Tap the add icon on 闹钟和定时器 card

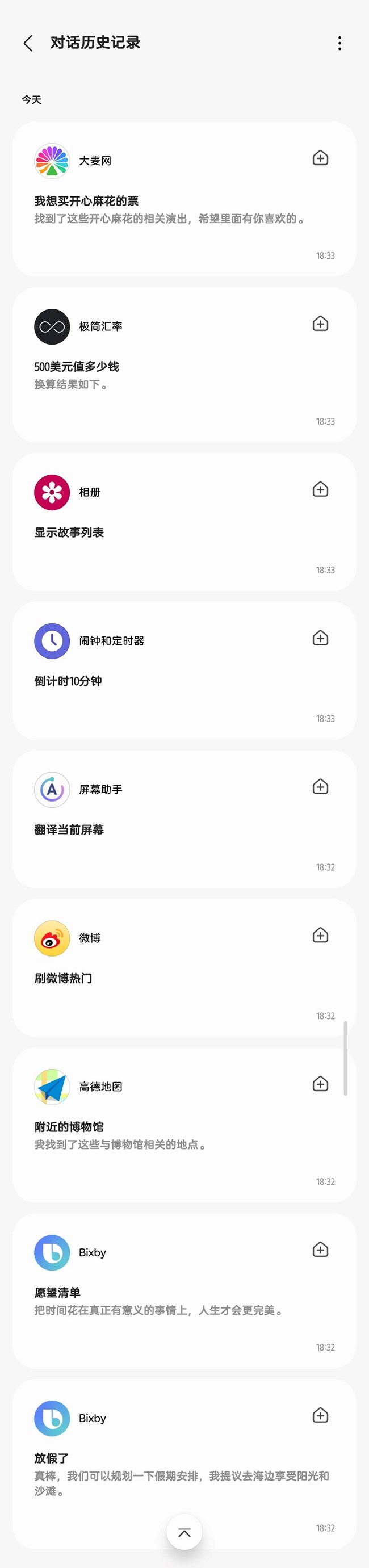(x=320, y=638)
